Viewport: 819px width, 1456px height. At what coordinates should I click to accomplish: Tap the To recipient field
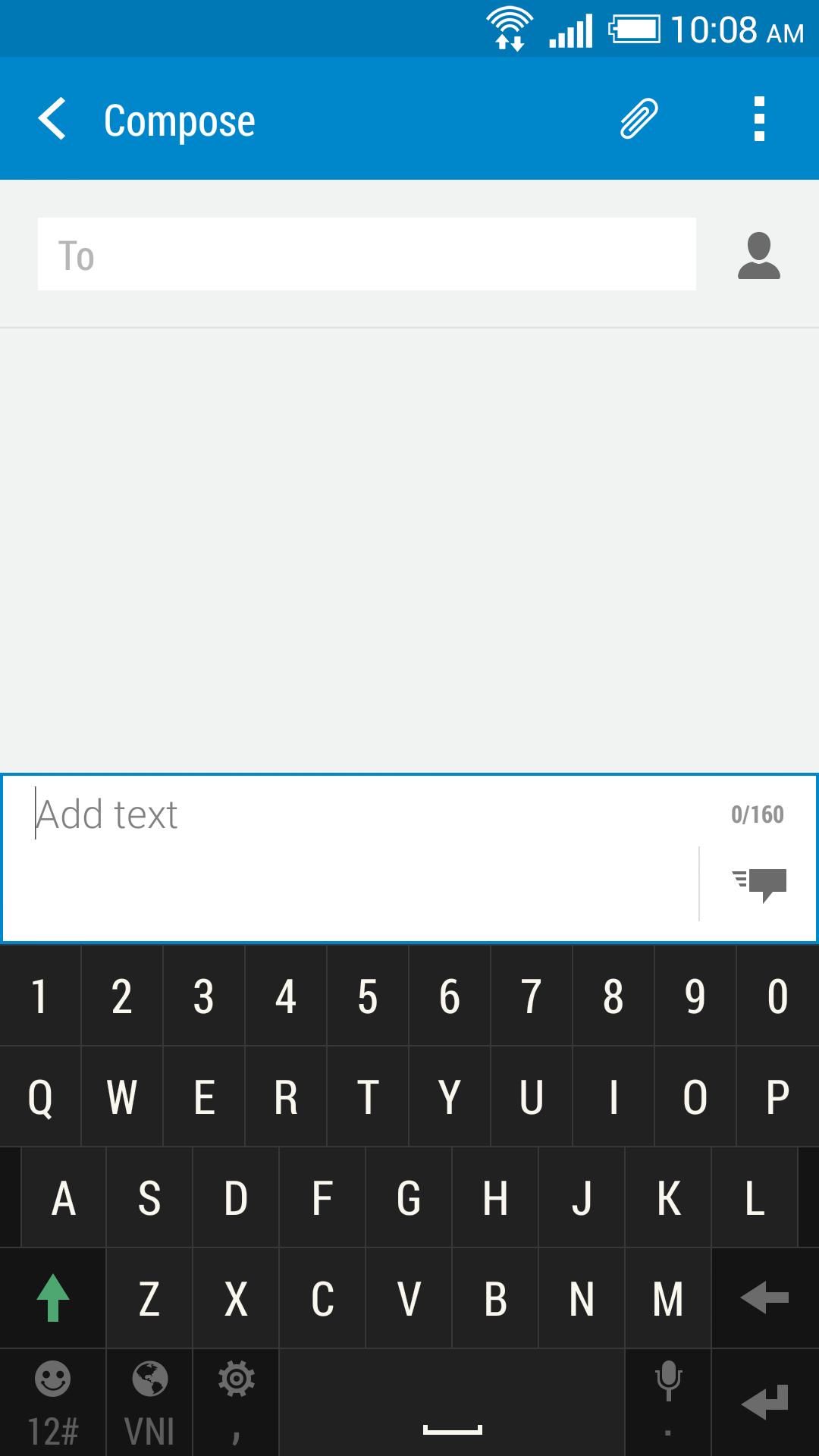366,254
